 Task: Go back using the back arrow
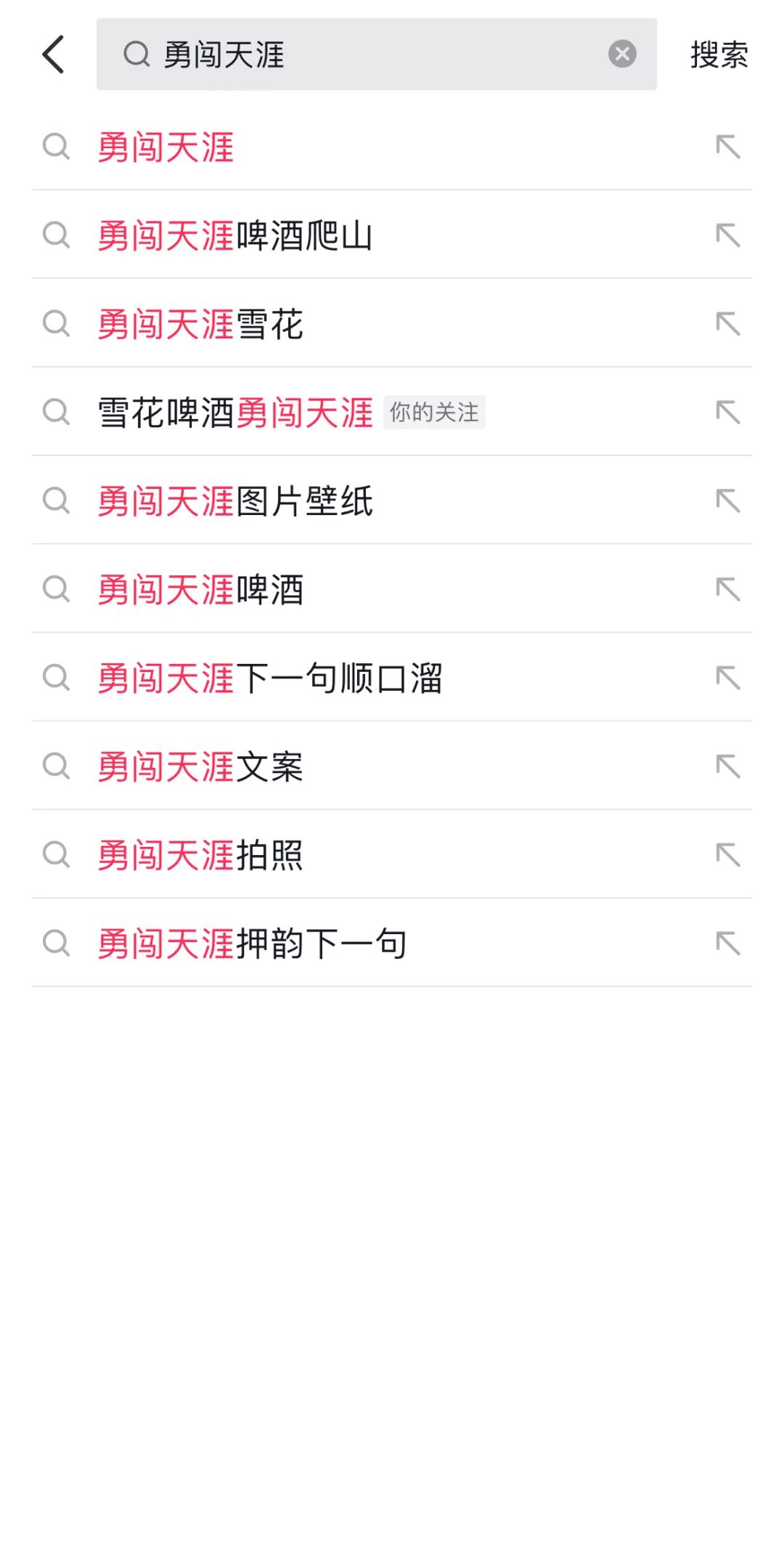point(54,54)
